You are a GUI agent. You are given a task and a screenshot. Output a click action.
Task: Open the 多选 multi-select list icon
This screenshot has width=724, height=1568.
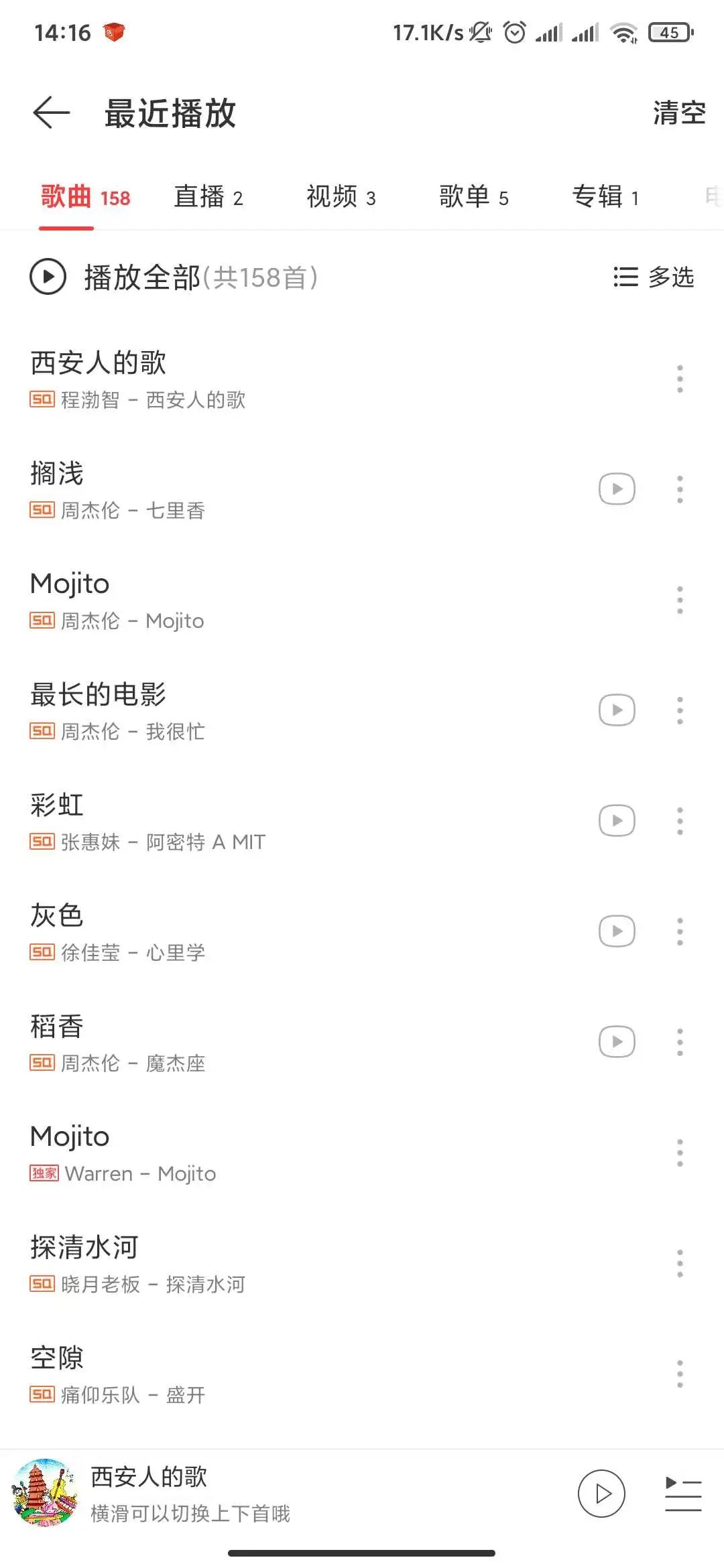(625, 277)
